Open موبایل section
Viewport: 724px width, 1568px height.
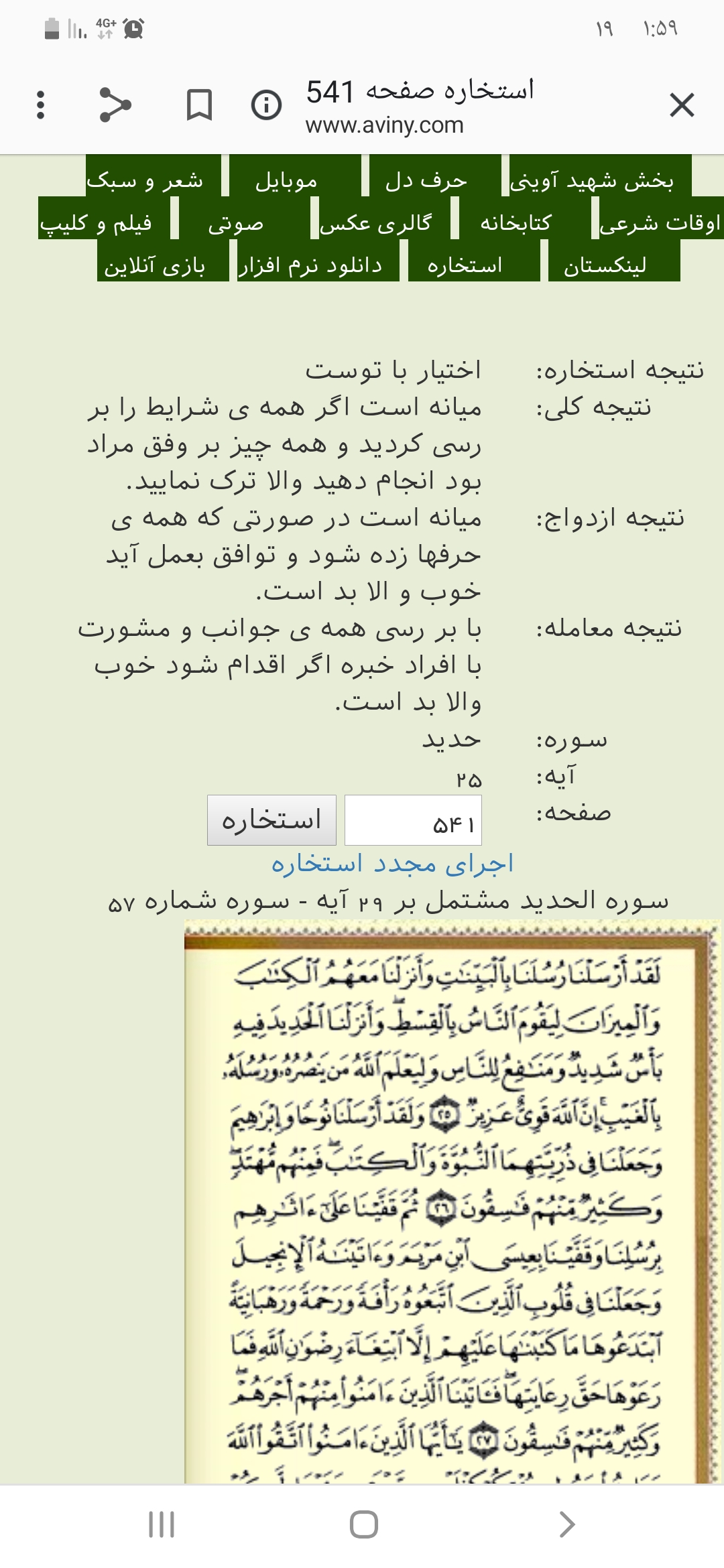[286, 181]
